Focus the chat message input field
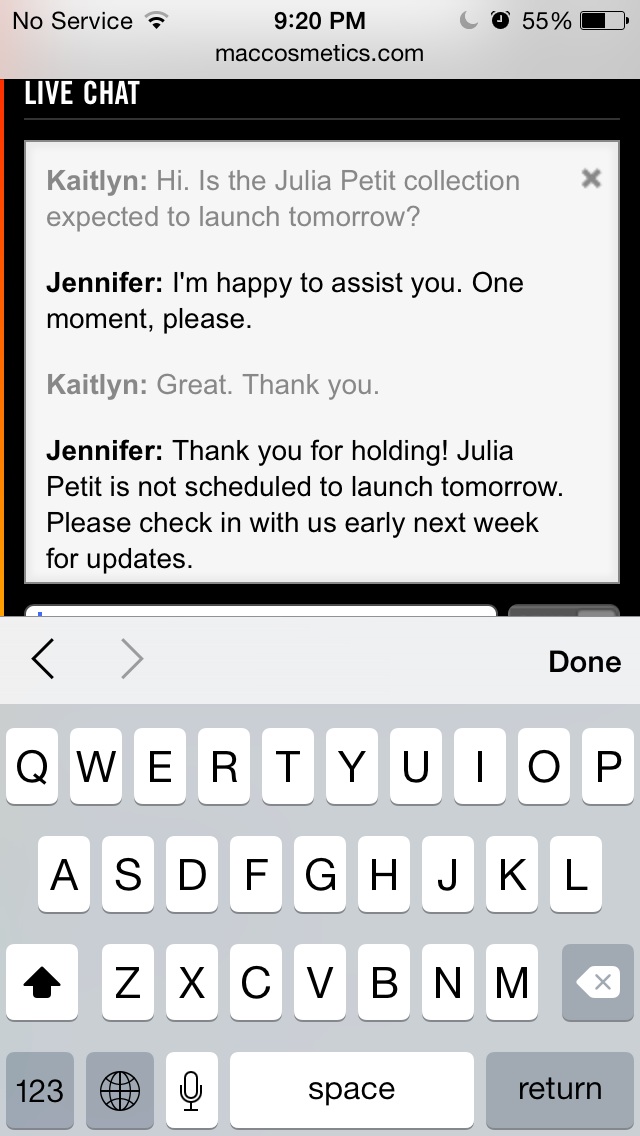Image resolution: width=640 pixels, height=1136 pixels. coord(261,611)
